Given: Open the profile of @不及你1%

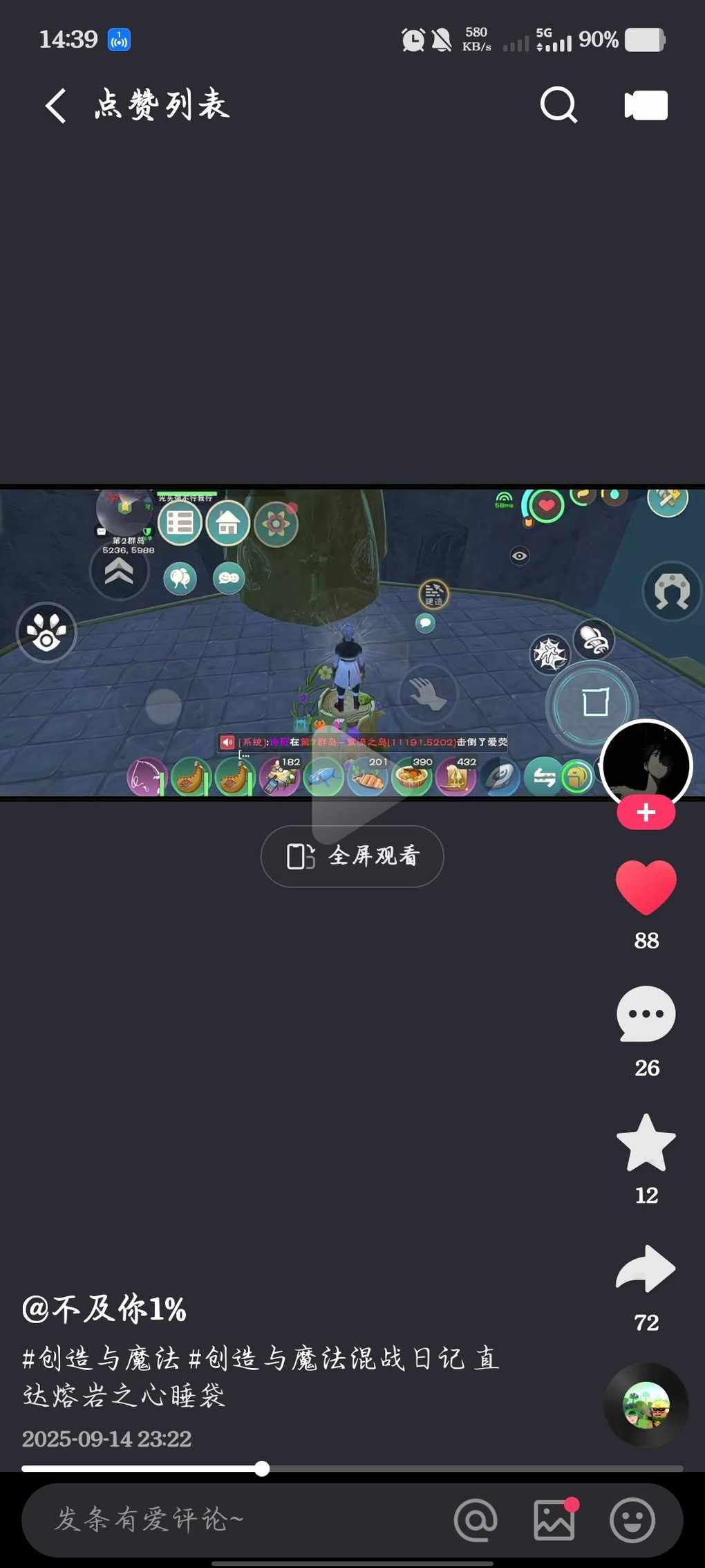Looking at the screenshot, I should (x=104, y=1309).
